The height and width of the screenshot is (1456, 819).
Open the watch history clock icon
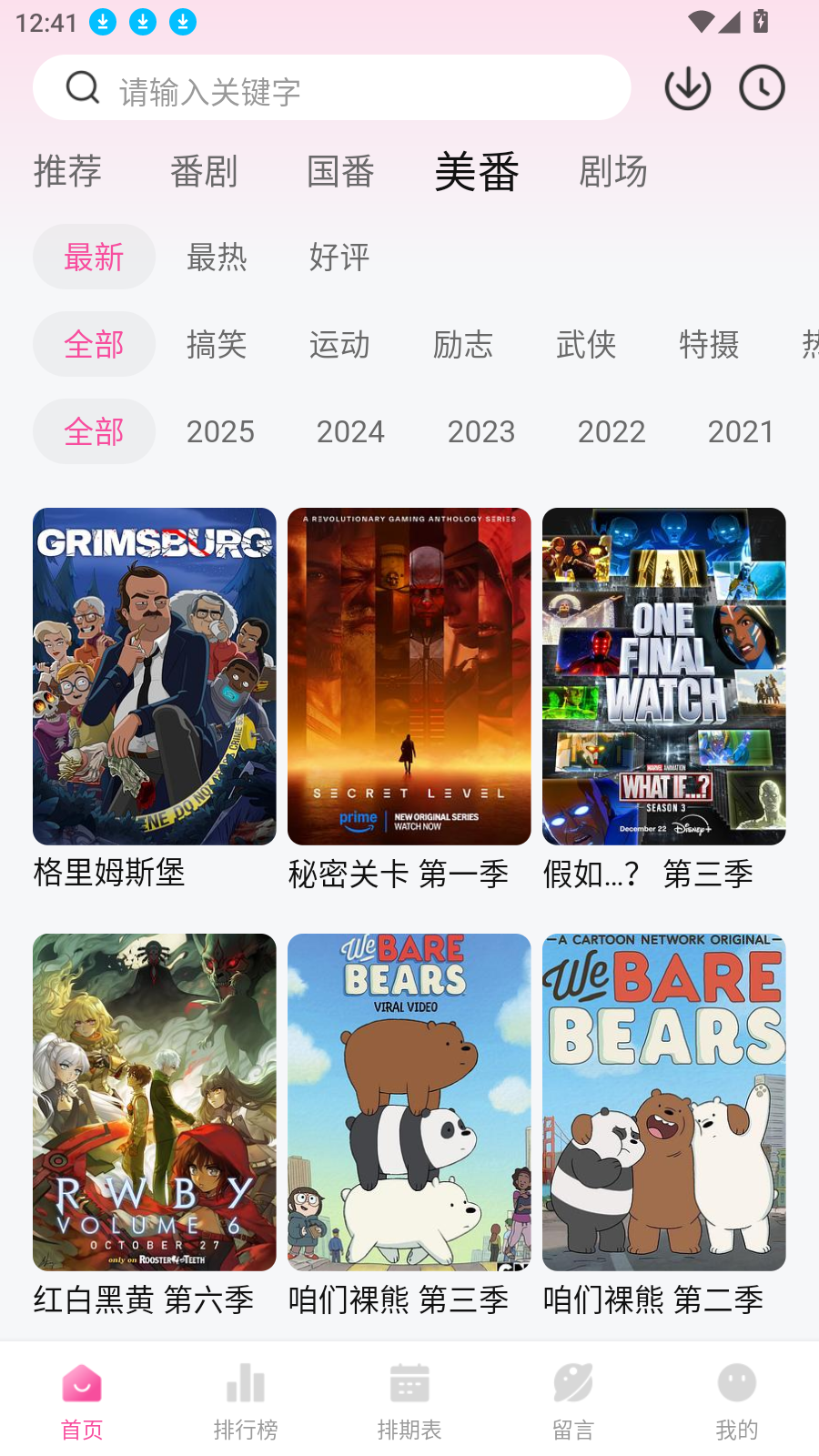tap(762, 88)
